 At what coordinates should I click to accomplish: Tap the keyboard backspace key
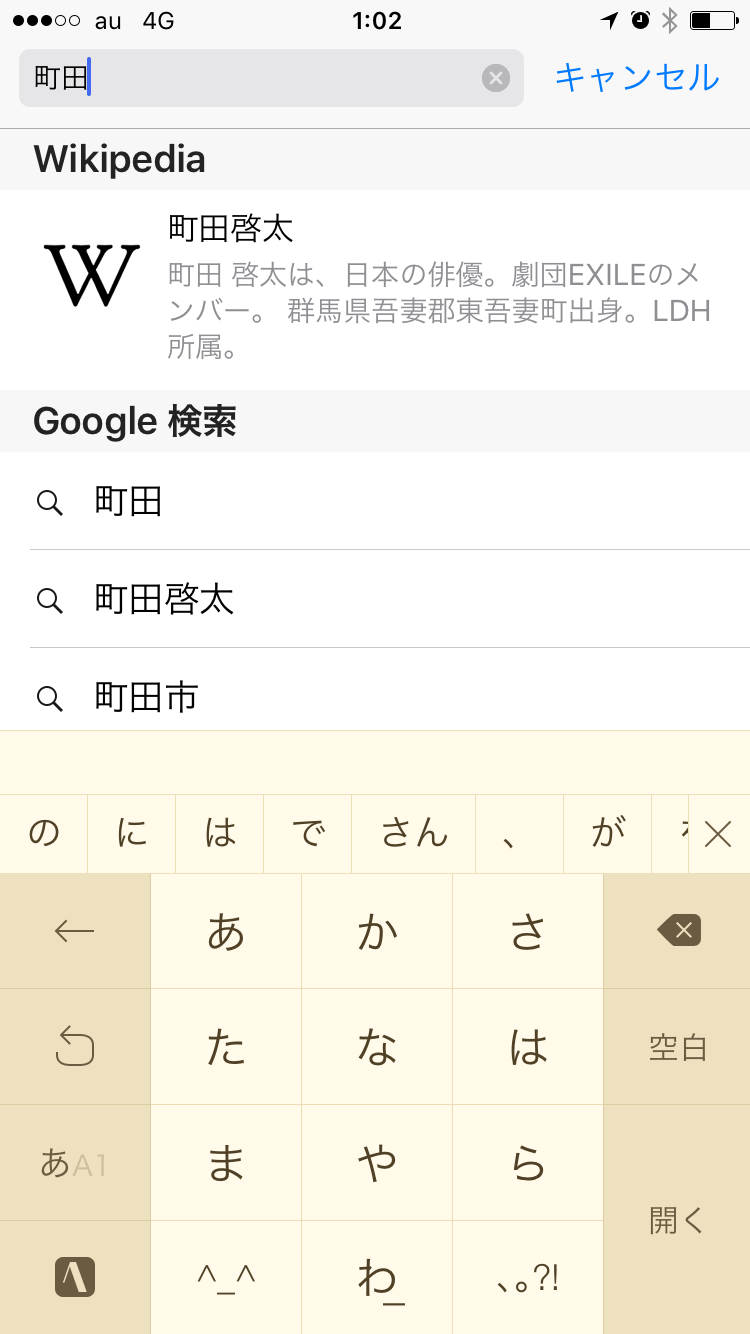(x=678, y=931)
